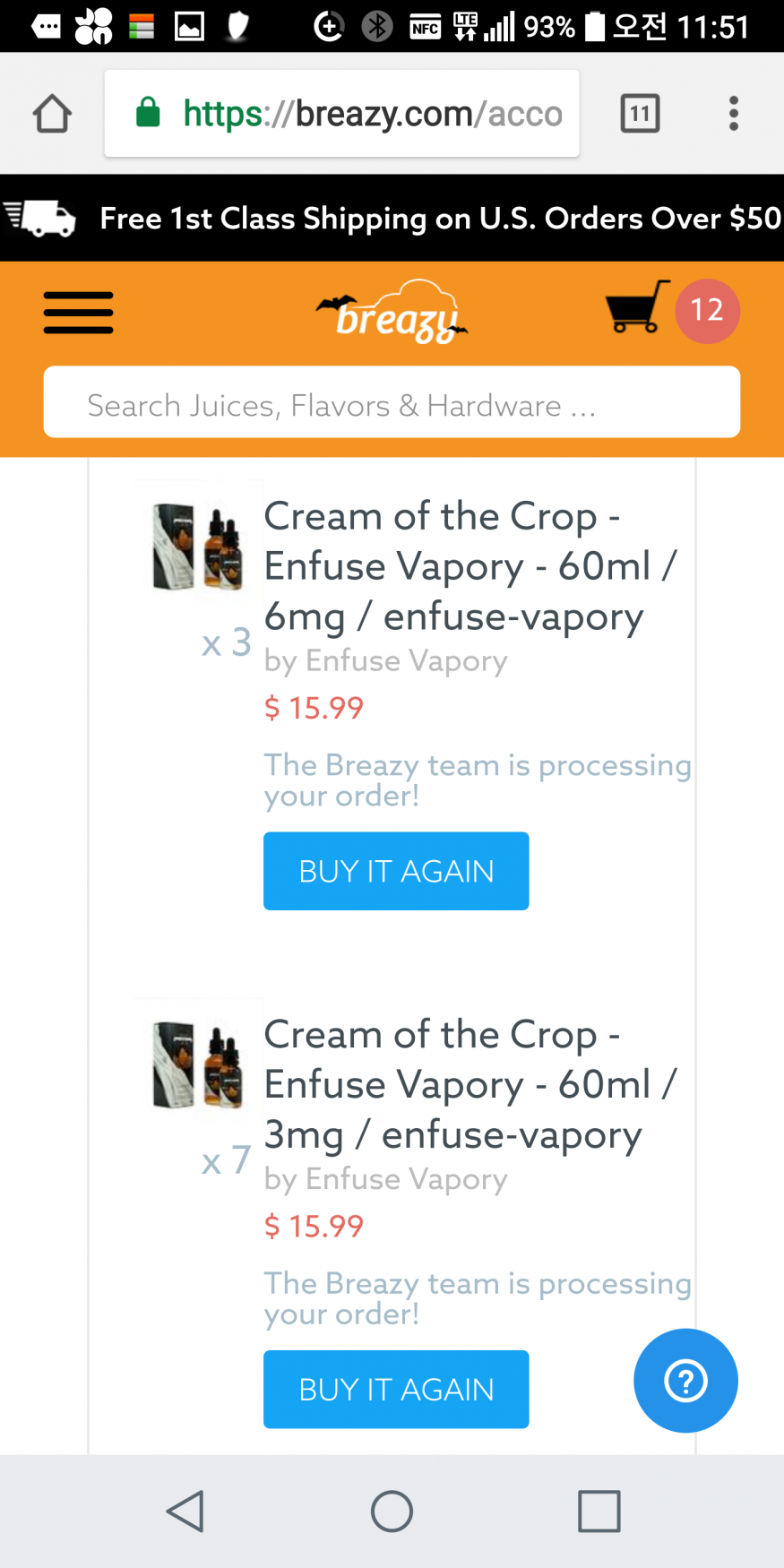Go back with the system back button
The height and width of the screenshot is (1568, 784).
tap(185, 1512)
